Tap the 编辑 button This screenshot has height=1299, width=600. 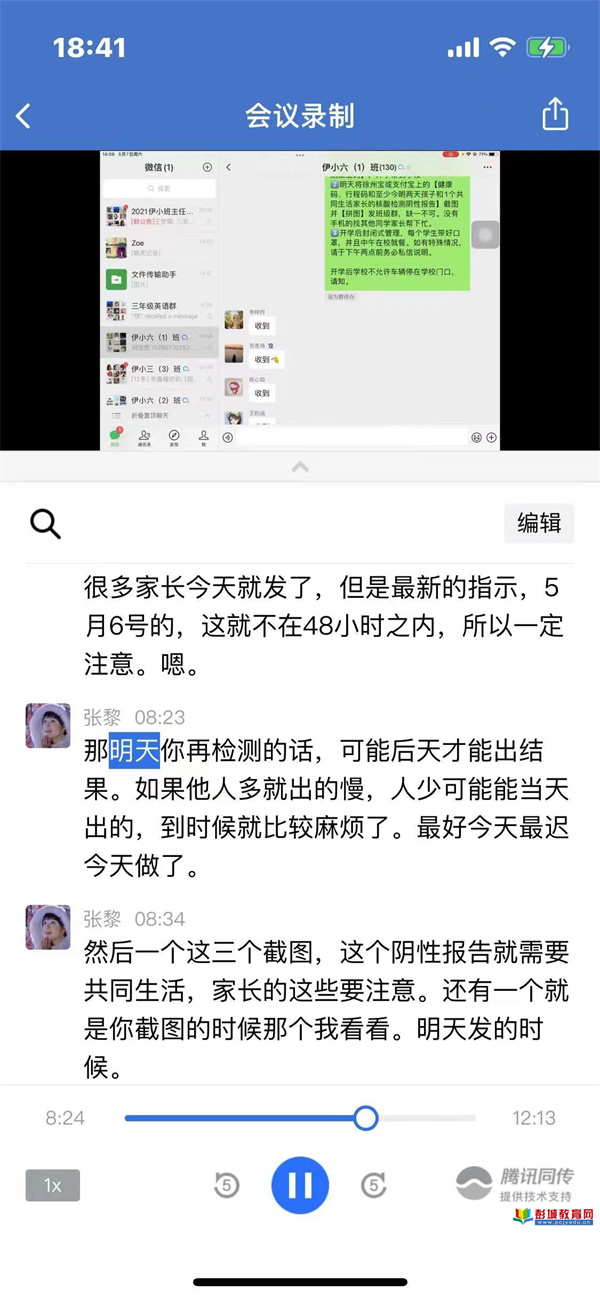tap(538, 522)
